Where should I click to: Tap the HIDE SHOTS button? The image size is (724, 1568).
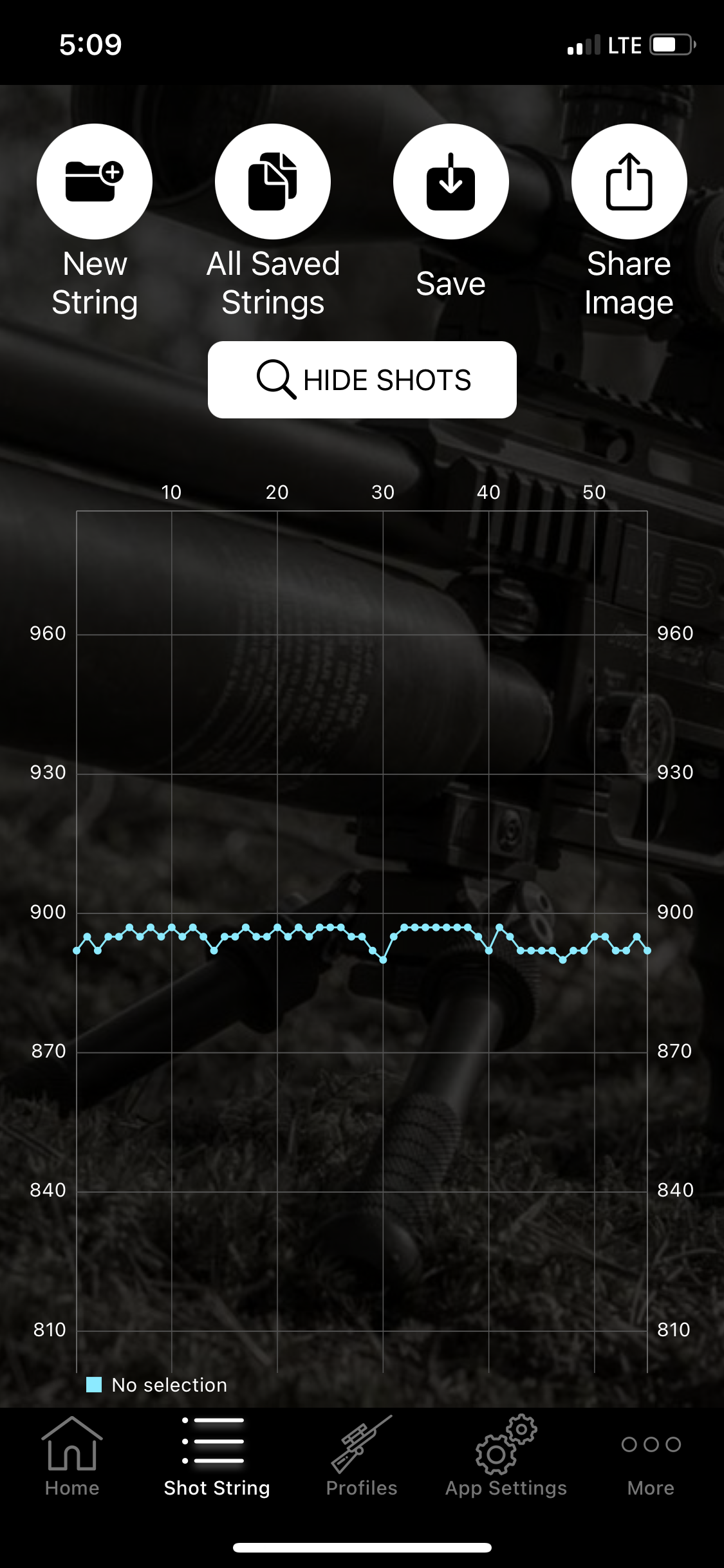click(362, 380)
